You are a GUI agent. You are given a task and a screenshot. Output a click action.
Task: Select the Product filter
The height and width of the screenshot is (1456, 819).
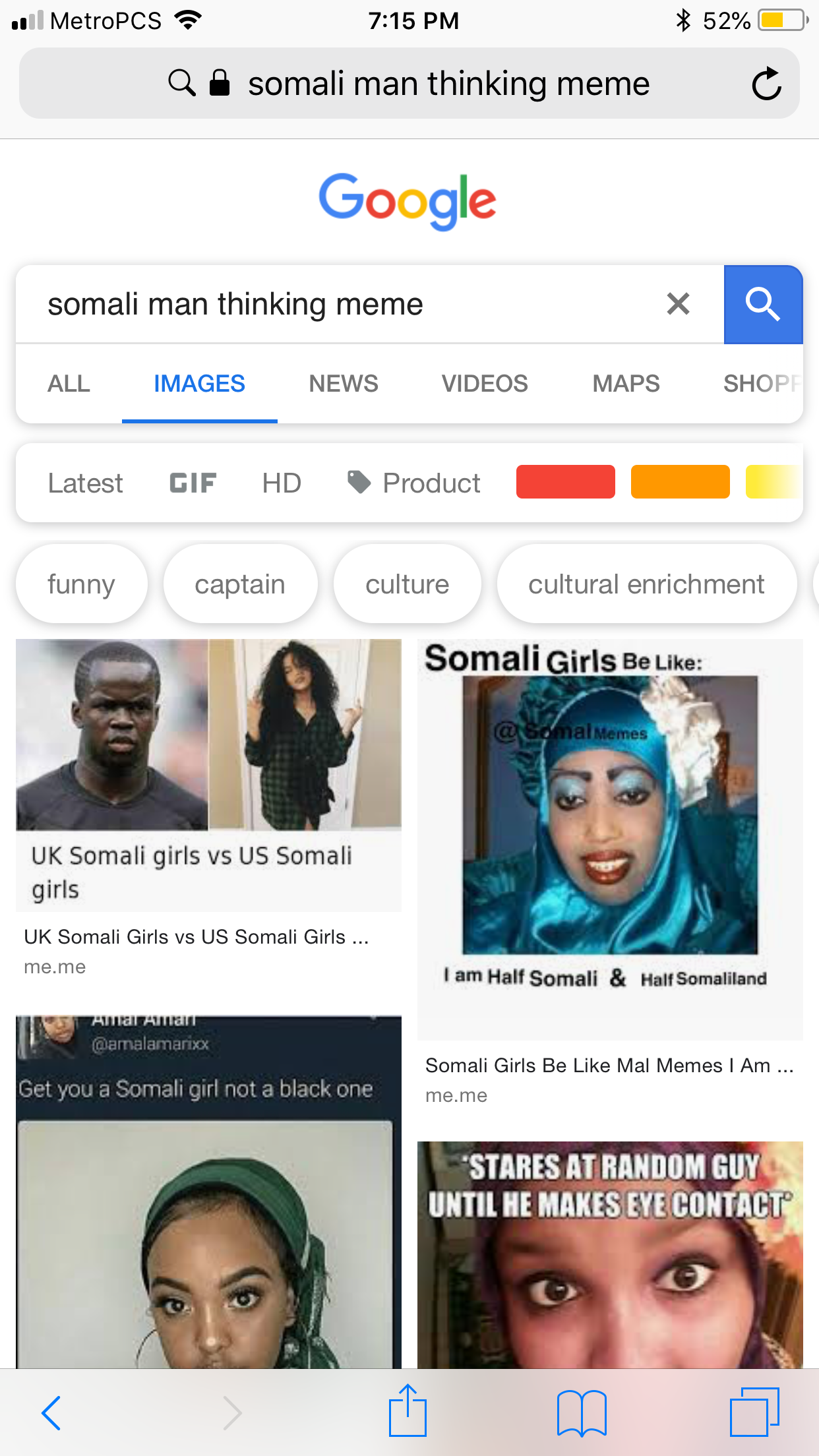(x=414, y=483)
